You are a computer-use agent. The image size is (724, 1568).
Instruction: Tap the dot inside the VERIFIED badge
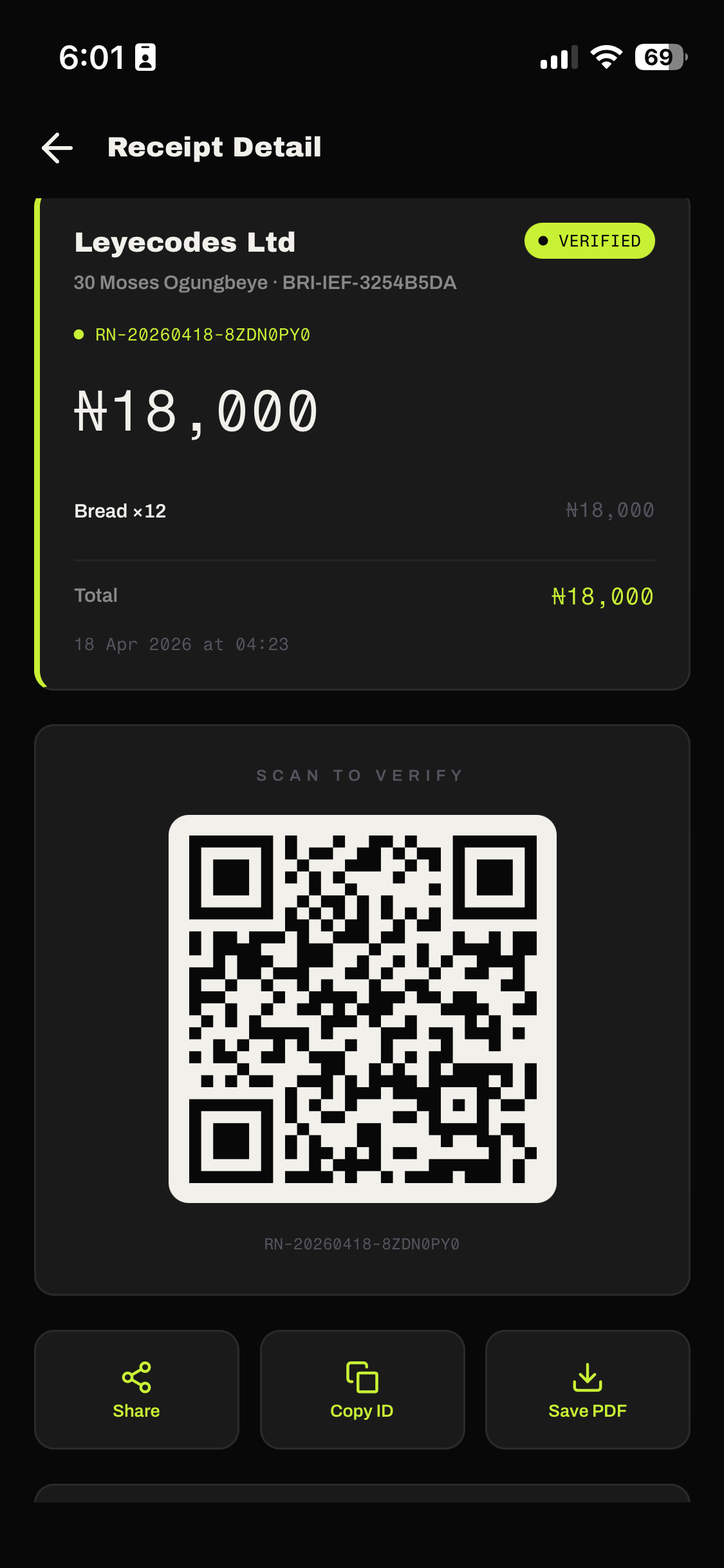543,241
